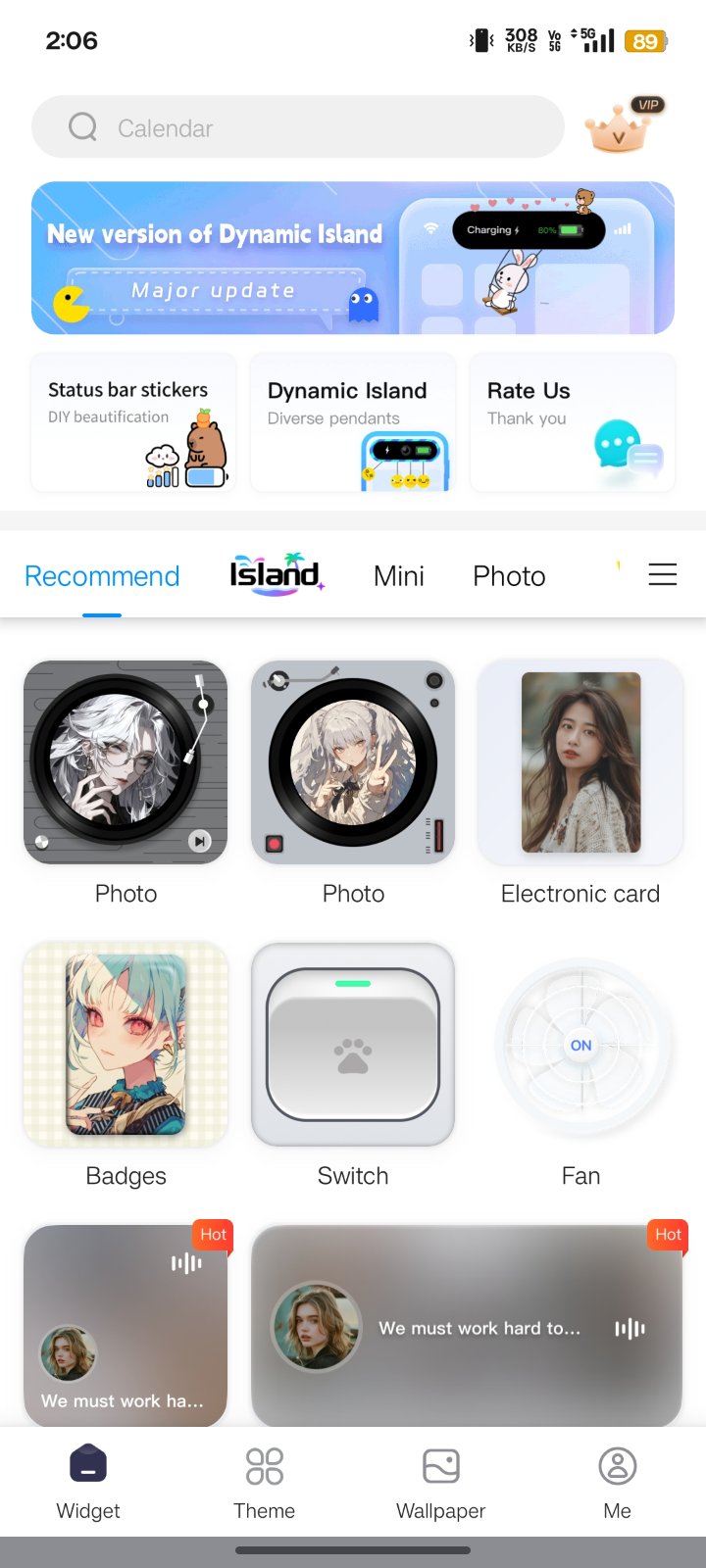Image resolution: width=706 pixels, height=1568 pixels.
Task: Open the Electronic card widget
Action: coord(580,762)
